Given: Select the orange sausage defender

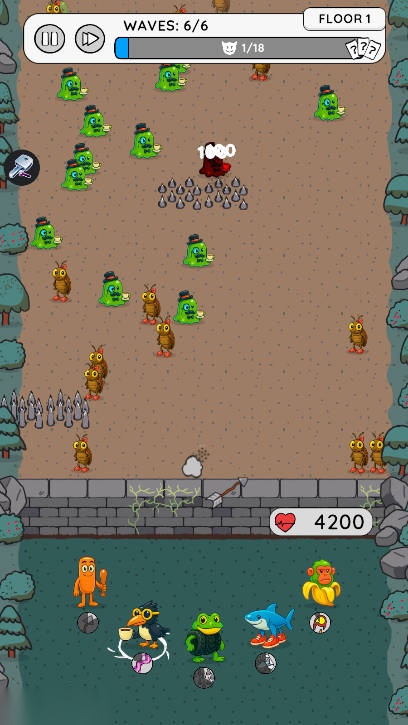Looking at the screenshot, I should (90, 582).
